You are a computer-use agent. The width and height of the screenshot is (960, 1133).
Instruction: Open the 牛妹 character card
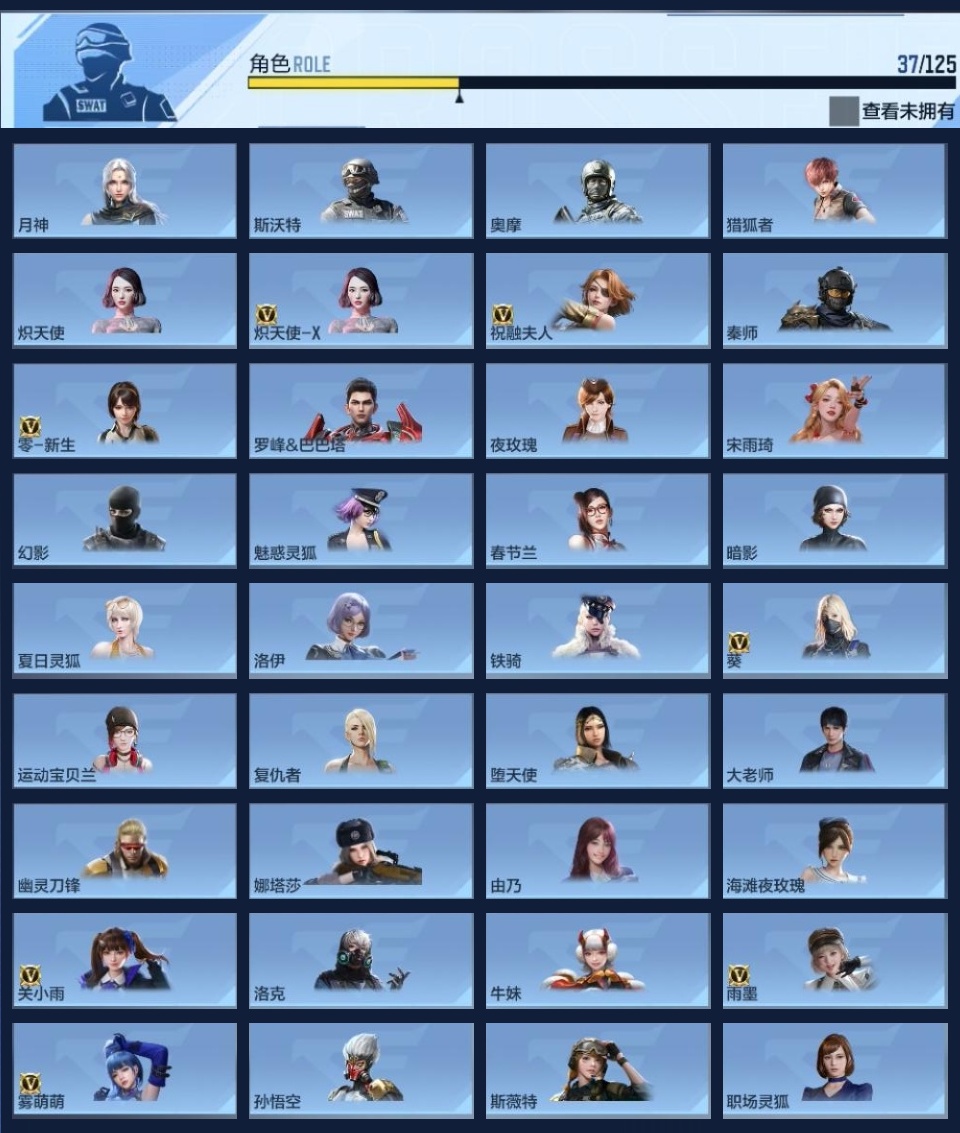[598, 960]
